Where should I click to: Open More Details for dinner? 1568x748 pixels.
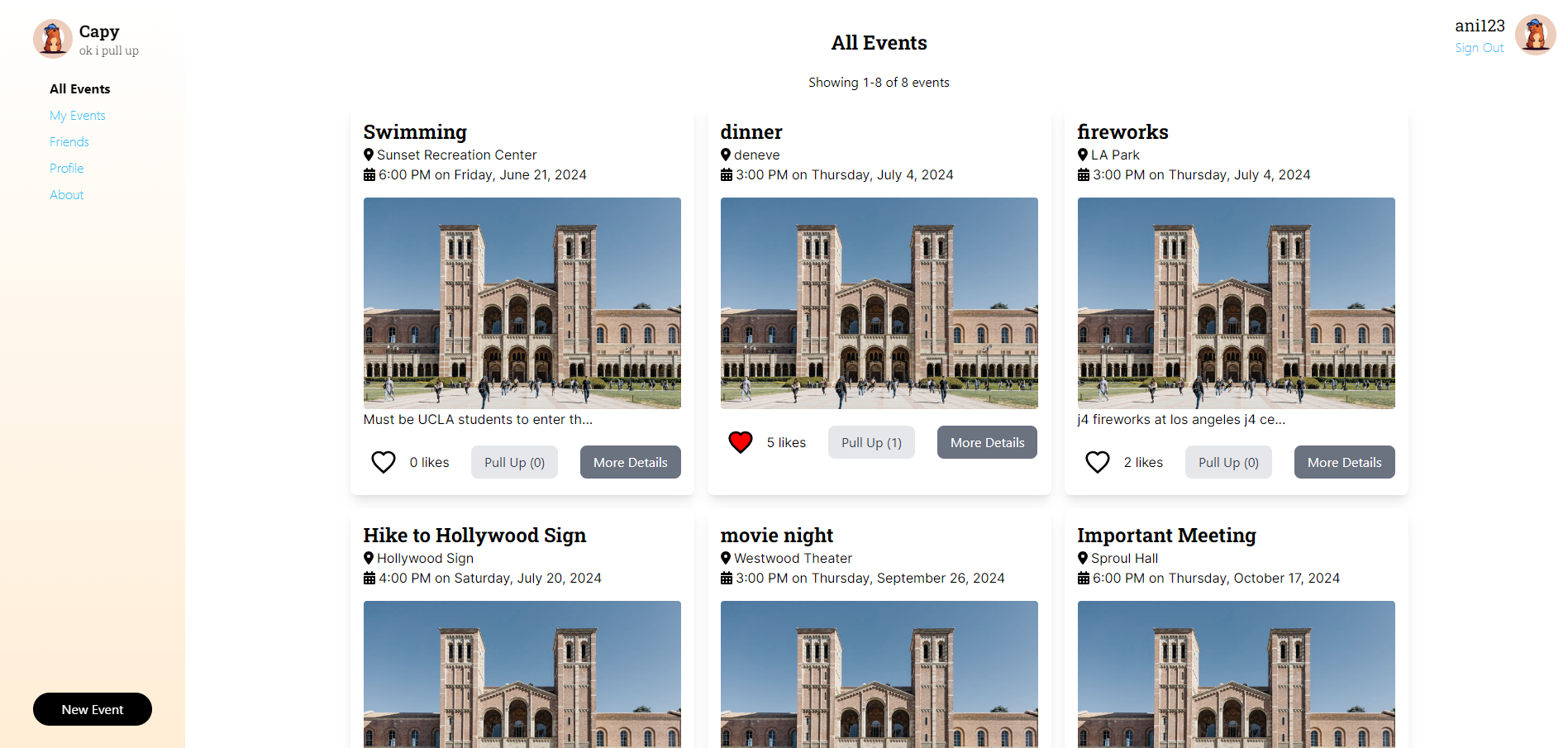[987, 442]
